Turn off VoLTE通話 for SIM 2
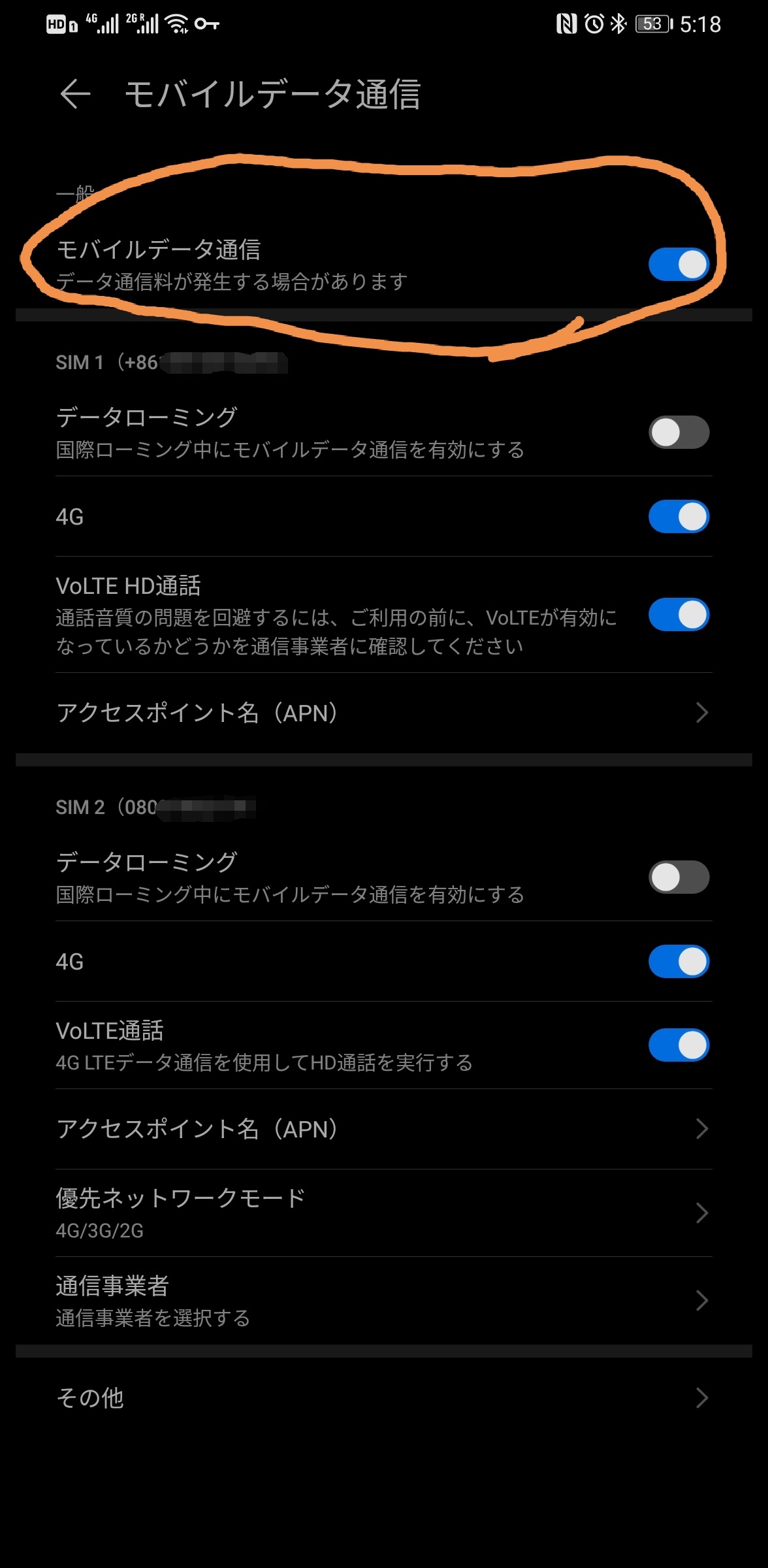This screenshot has height=1568, width=768. (679, 1045)
